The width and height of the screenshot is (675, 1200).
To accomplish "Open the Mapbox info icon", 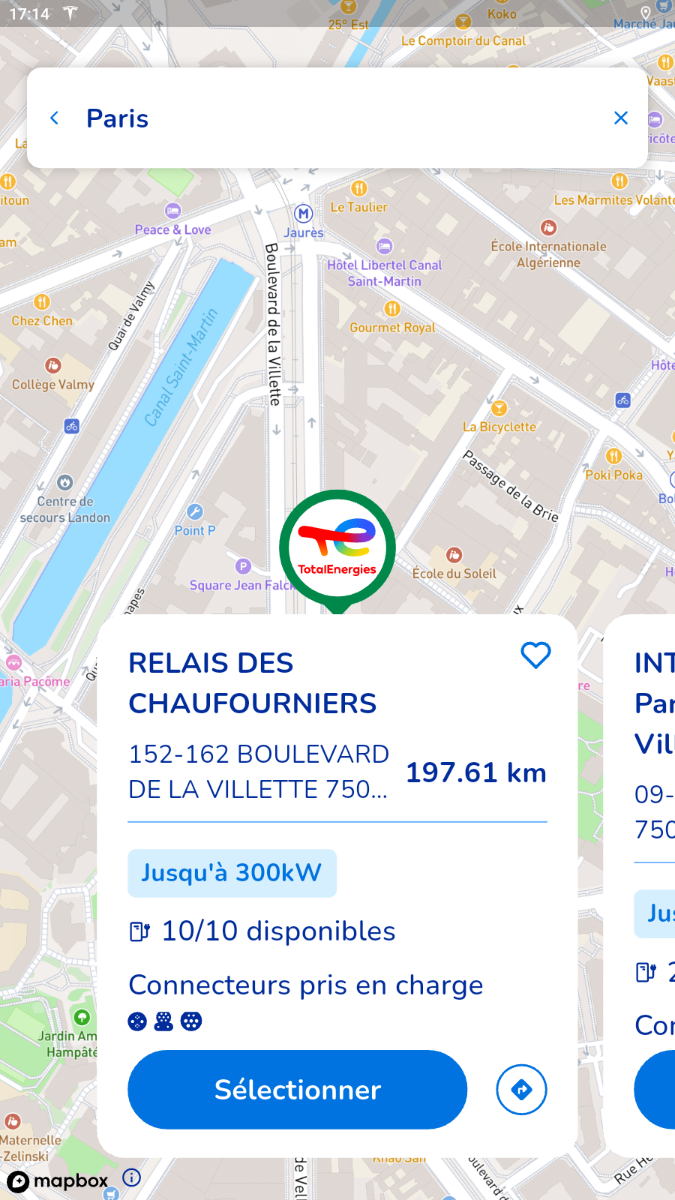I will point(132,1178).
